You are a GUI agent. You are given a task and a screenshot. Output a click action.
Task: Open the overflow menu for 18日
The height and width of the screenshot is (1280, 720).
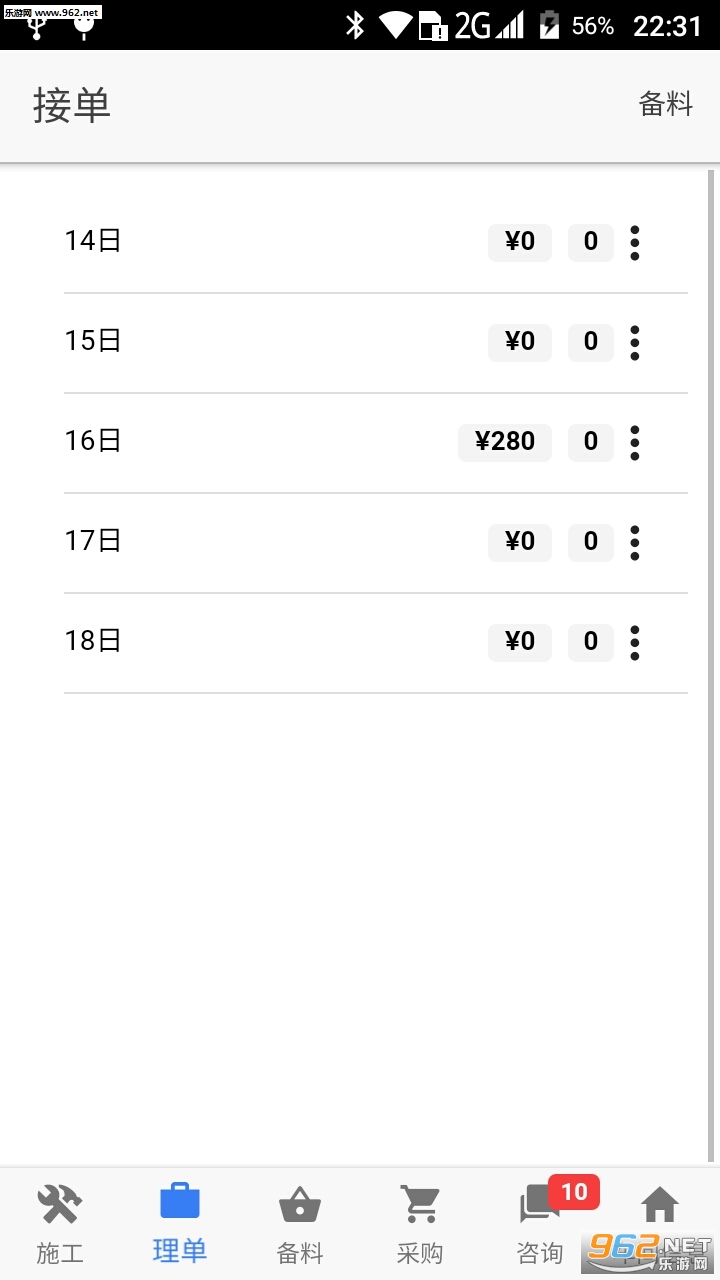[x=634, y=642]
